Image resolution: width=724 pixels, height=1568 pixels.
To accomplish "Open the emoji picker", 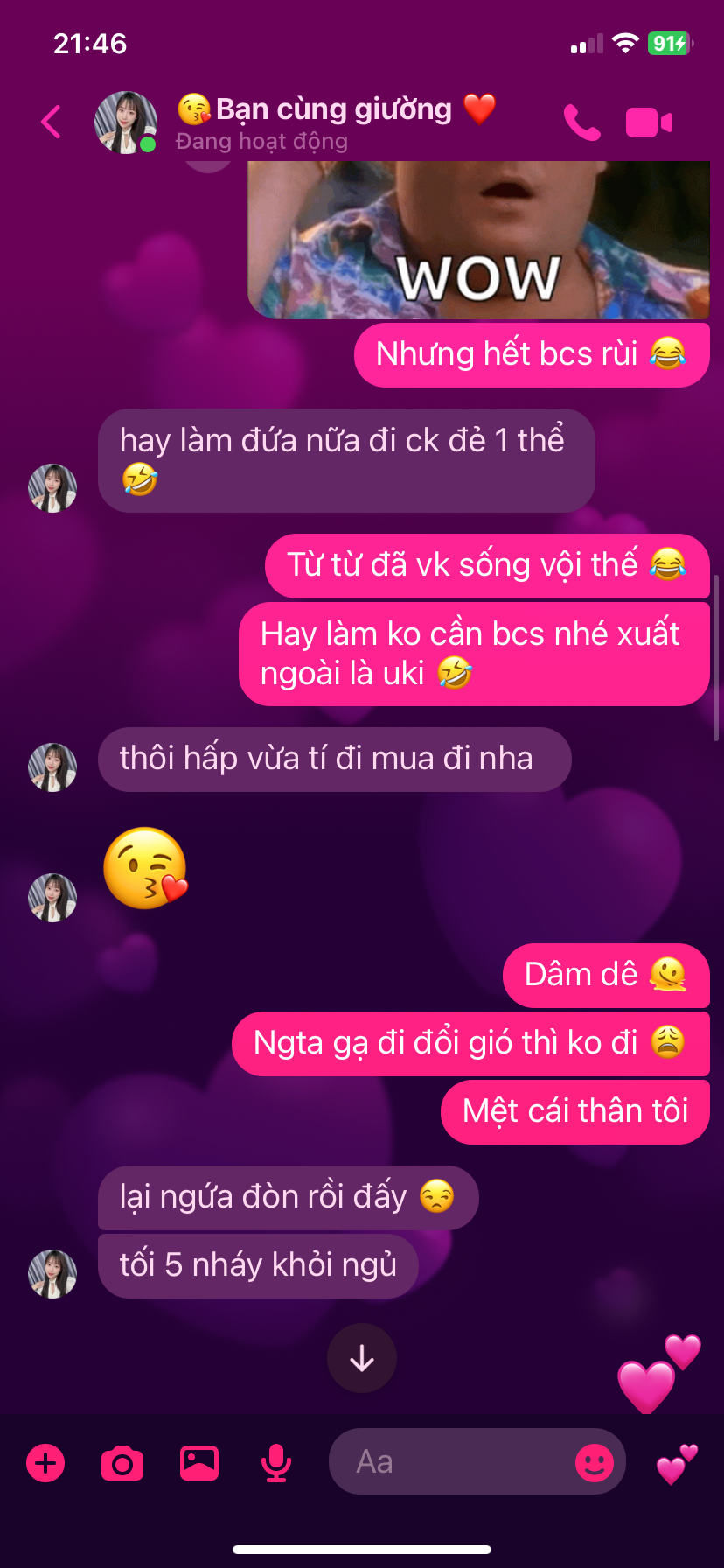I will 595,1462.
